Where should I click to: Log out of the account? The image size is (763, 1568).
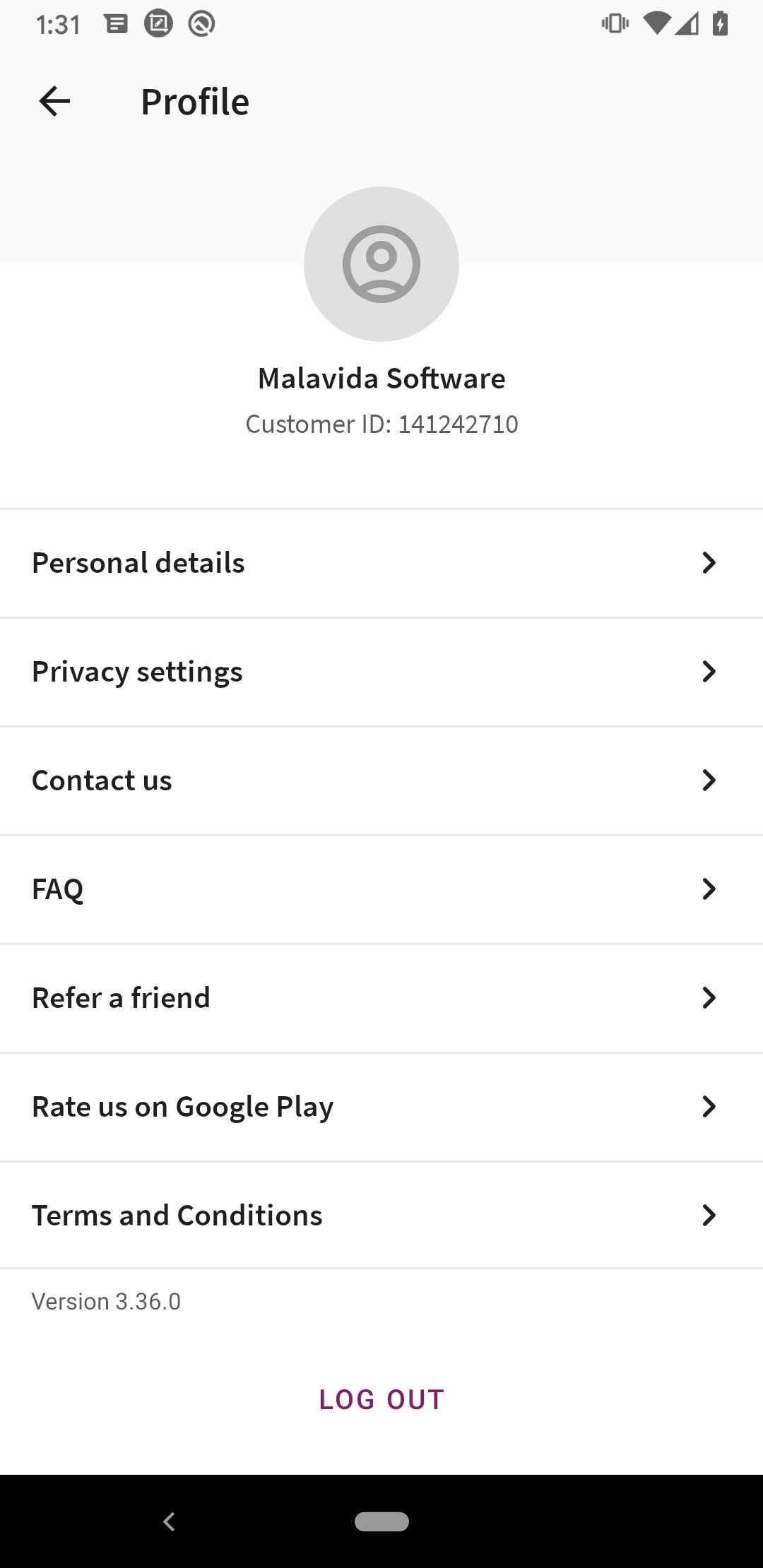pos(381,1399)
